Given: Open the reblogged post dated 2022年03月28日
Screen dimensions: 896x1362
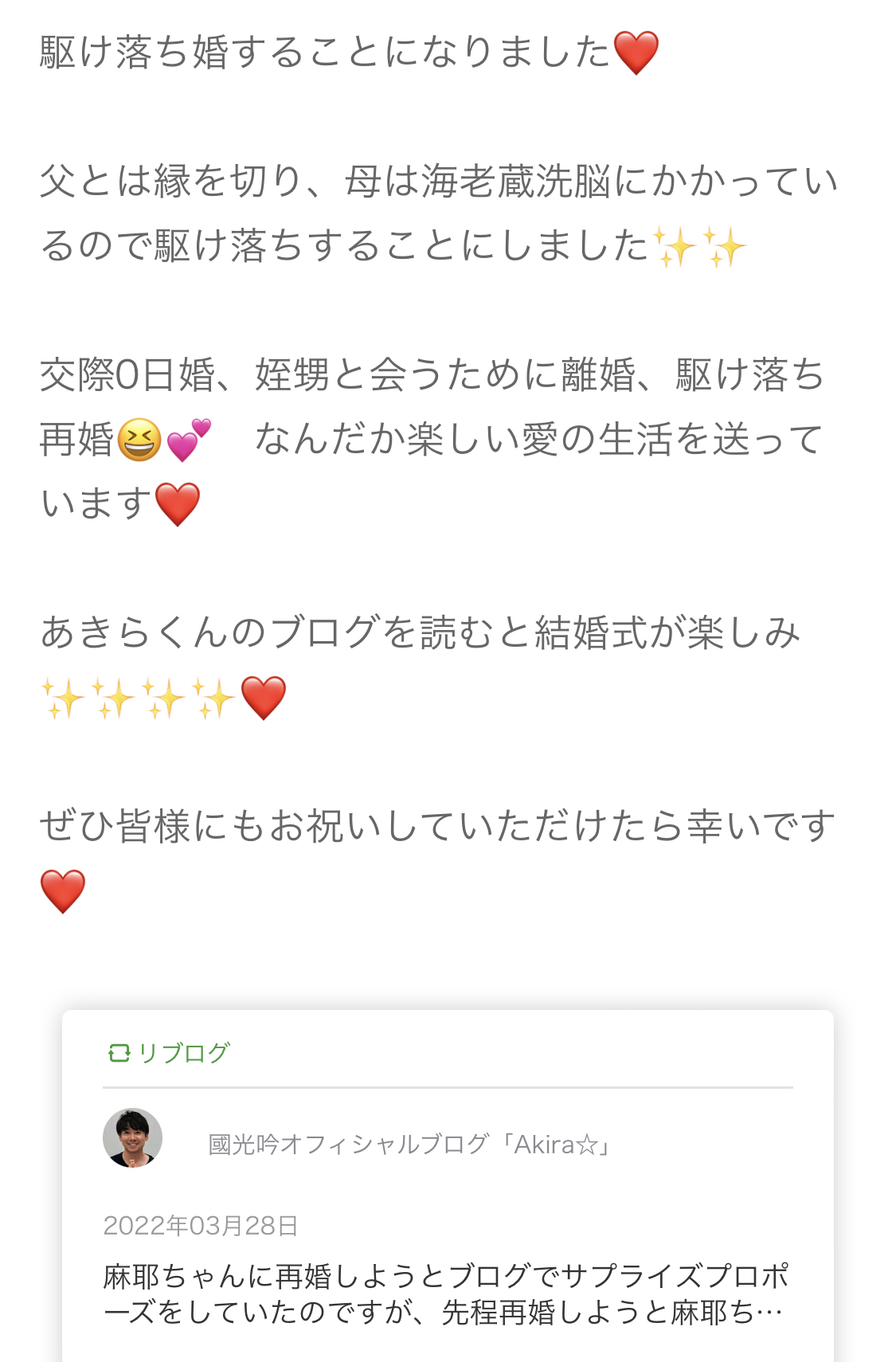Looking at the screenshot, I should [444, 1294].
